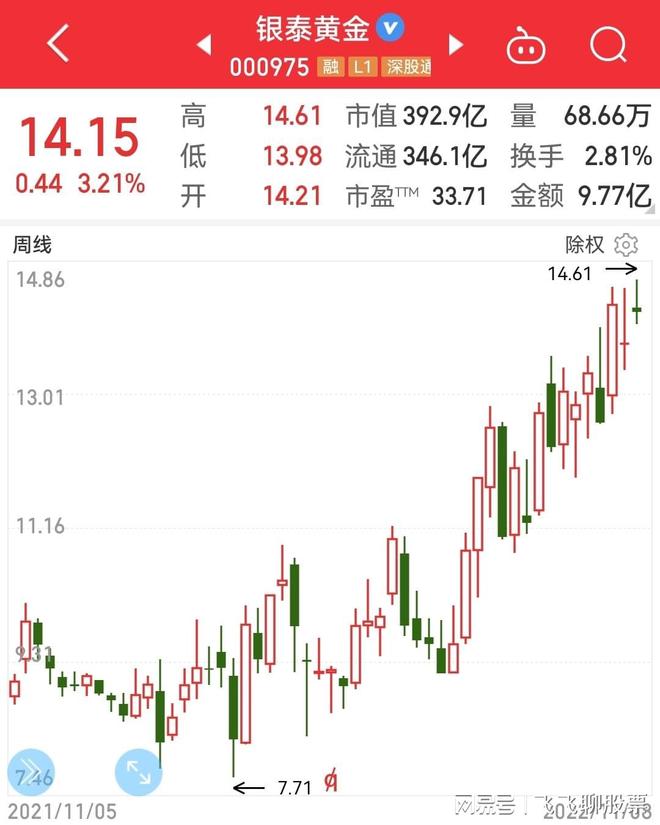Switch to the previous stock with left triangle
Image resolution: width=660 pixels, height=825 pixels.
[204, 44]
